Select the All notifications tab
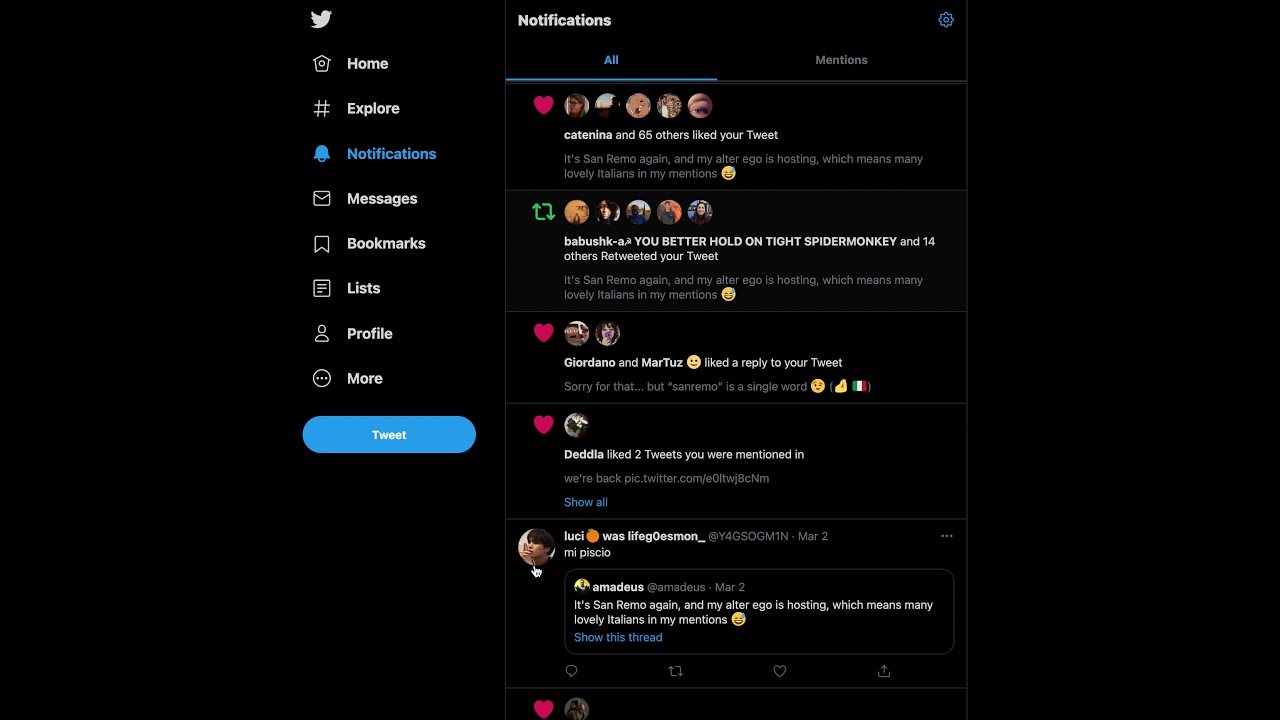This screenshot has height=720, width=1280. 611,60
